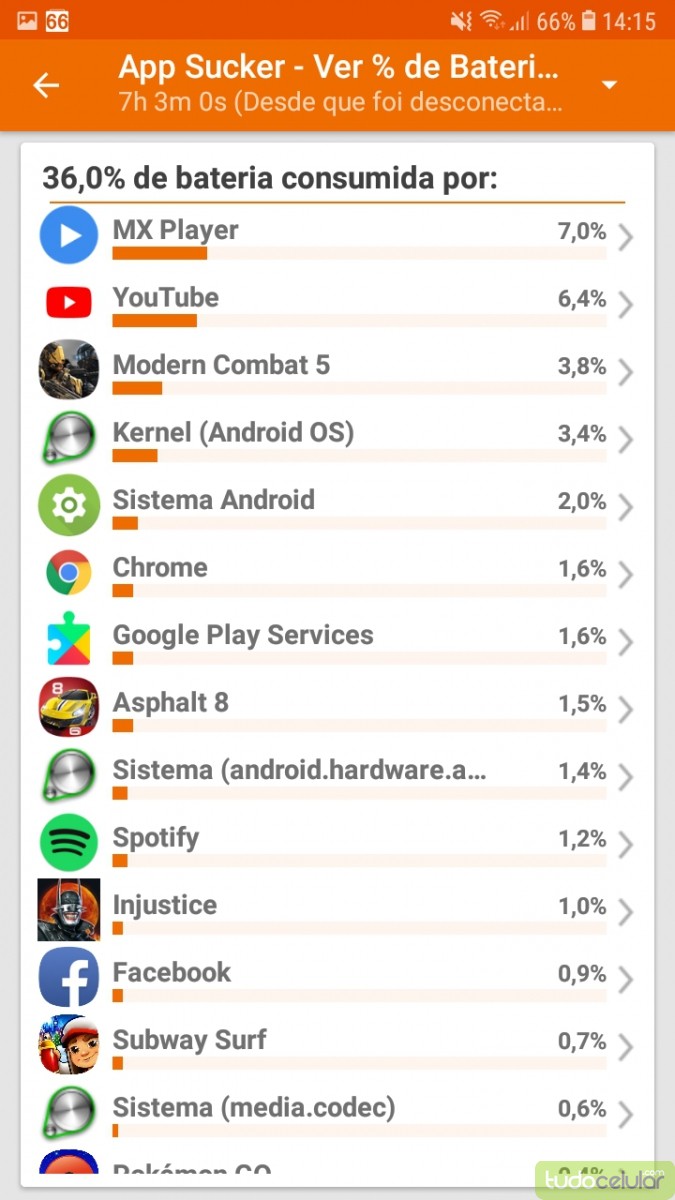
Task: View Chrome battery consumption
Action: coord(336,573)
